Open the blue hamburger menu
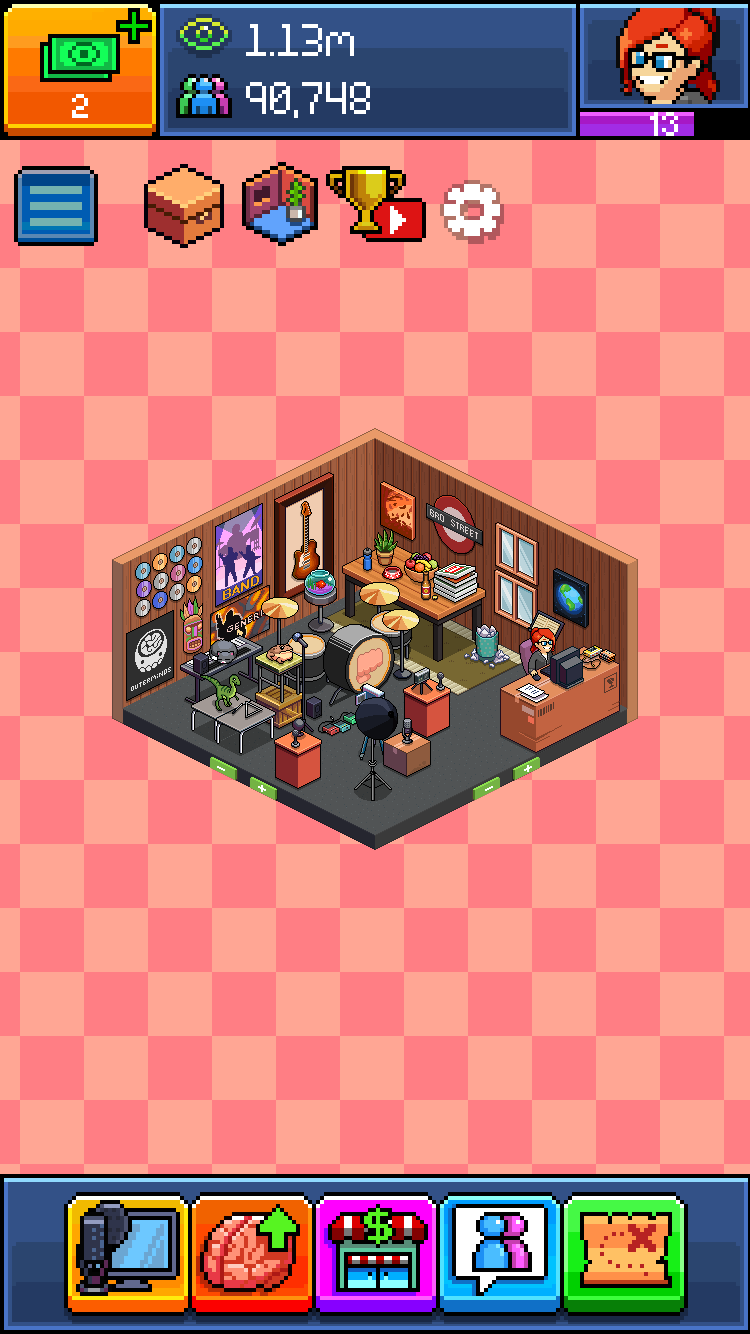This screenshot has height=1334, width=750. tap(56, 206)
